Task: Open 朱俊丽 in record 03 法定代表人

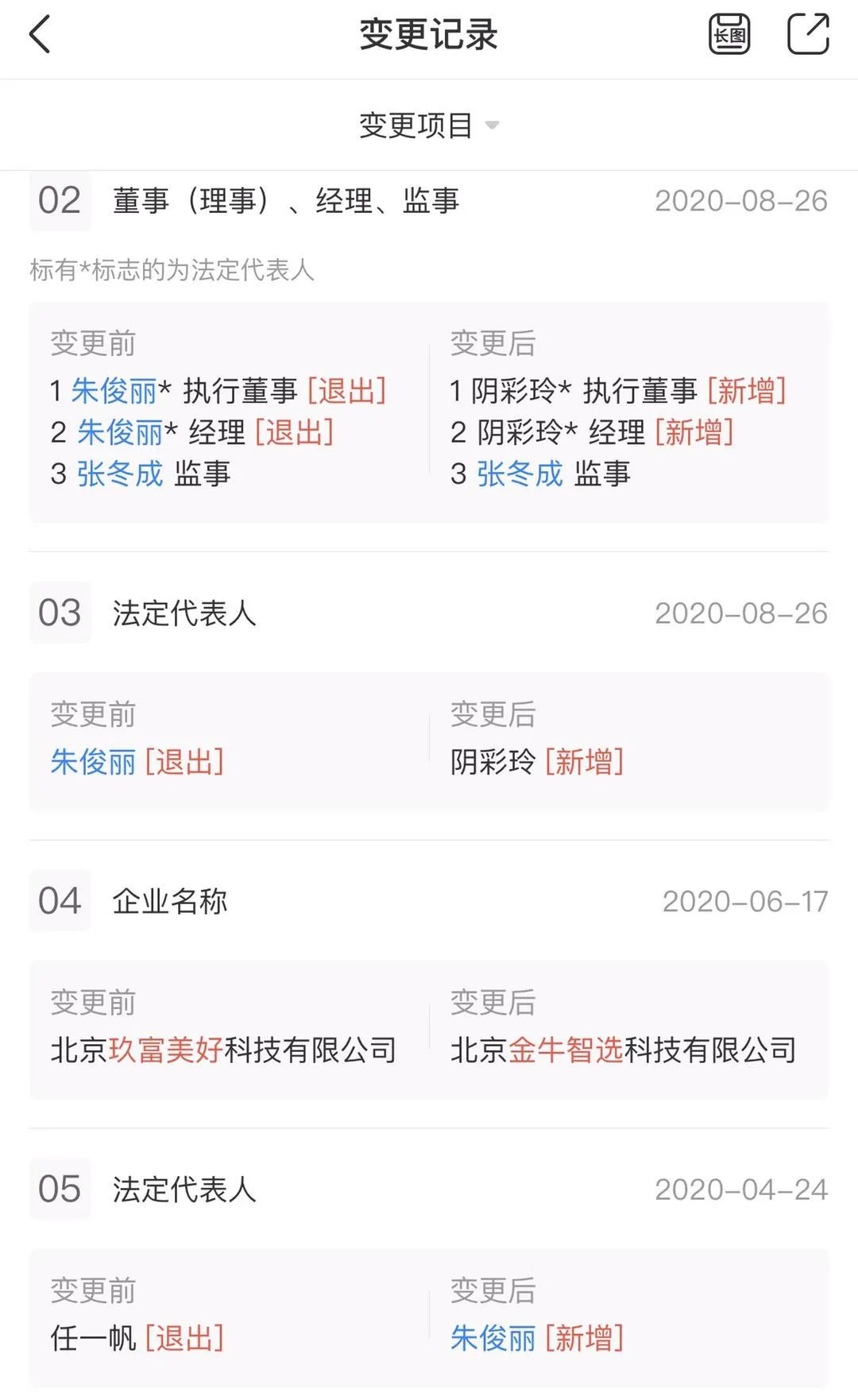Action: (x=93, y=762)
